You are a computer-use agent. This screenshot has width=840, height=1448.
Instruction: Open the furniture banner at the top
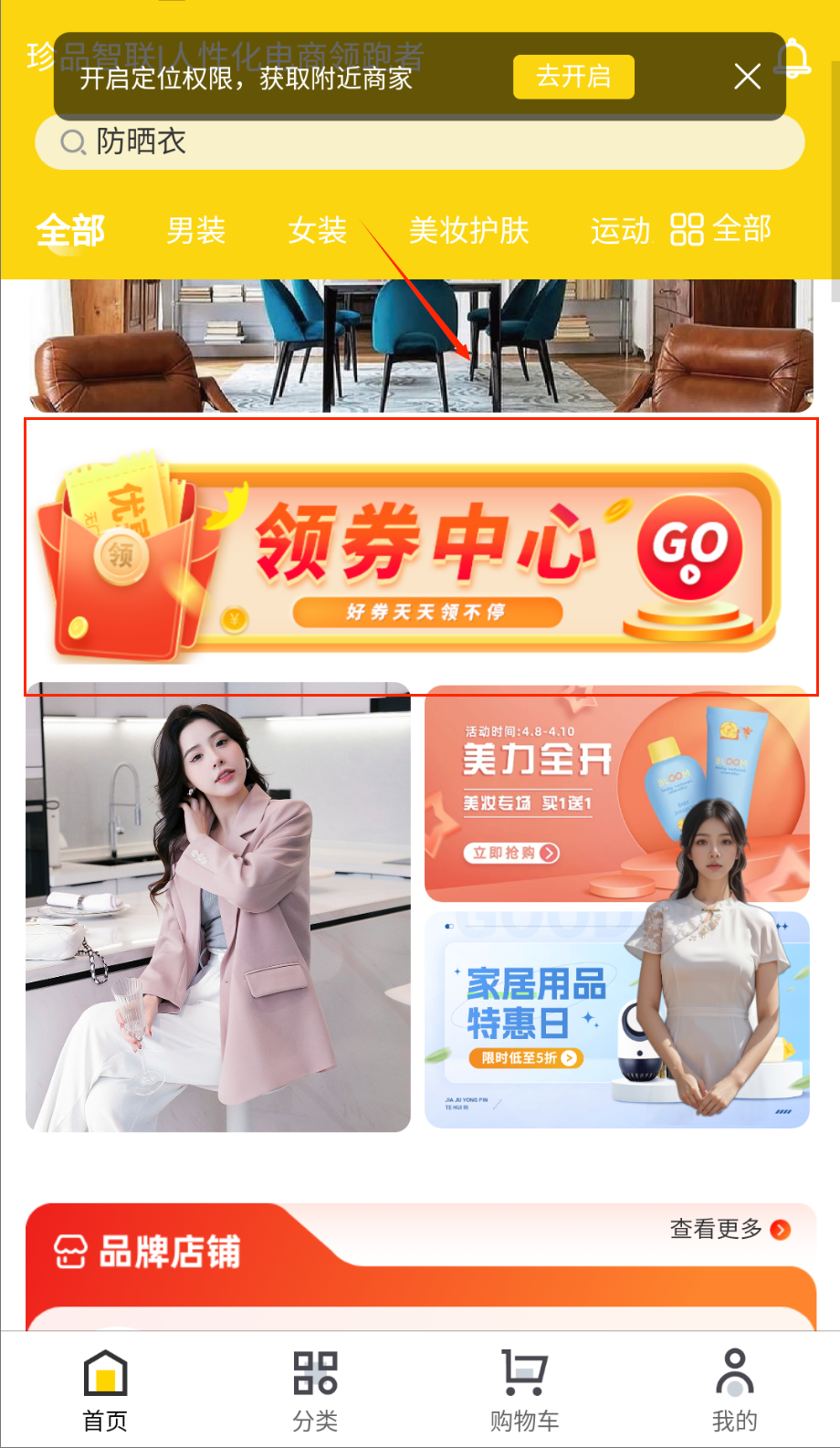coord(420,347)
